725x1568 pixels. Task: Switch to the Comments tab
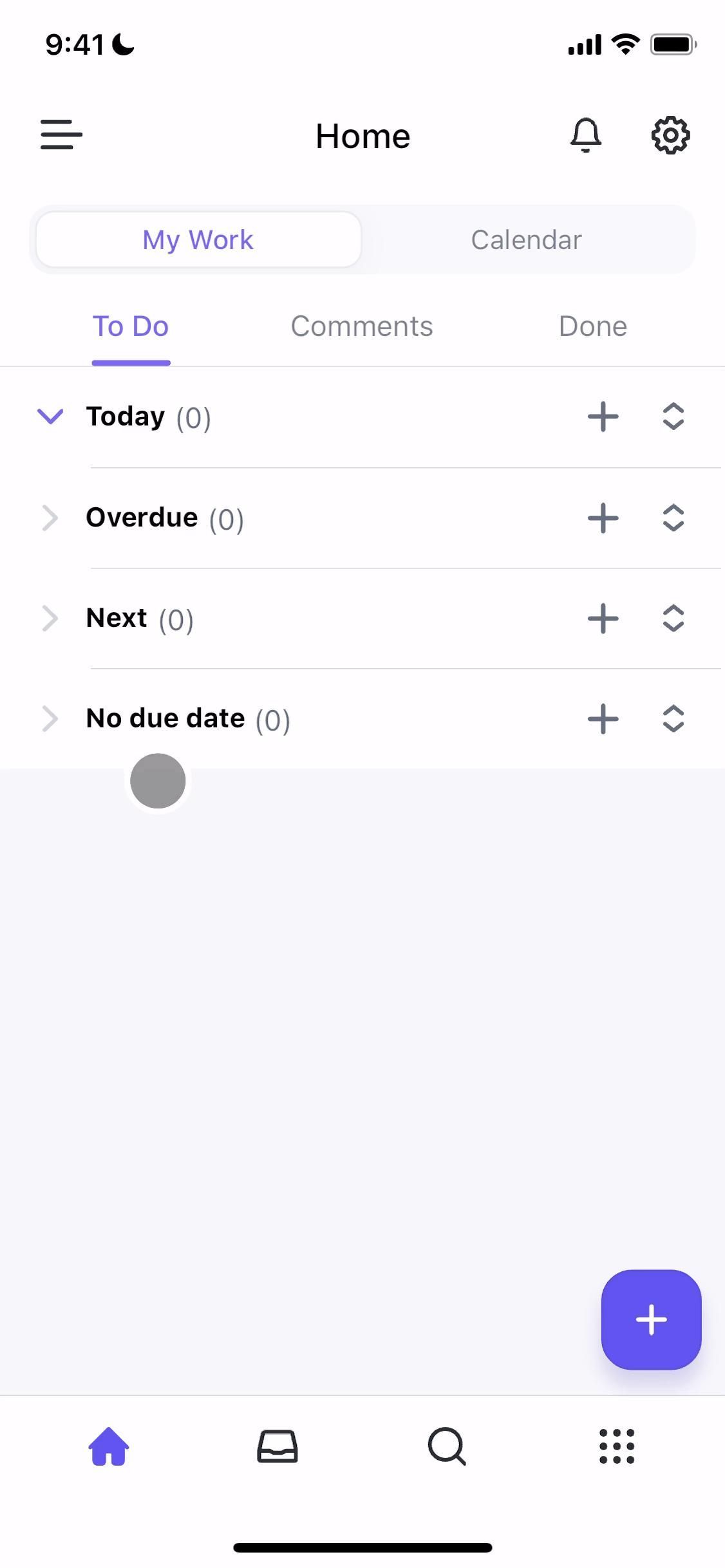click(x=362, y=326)
